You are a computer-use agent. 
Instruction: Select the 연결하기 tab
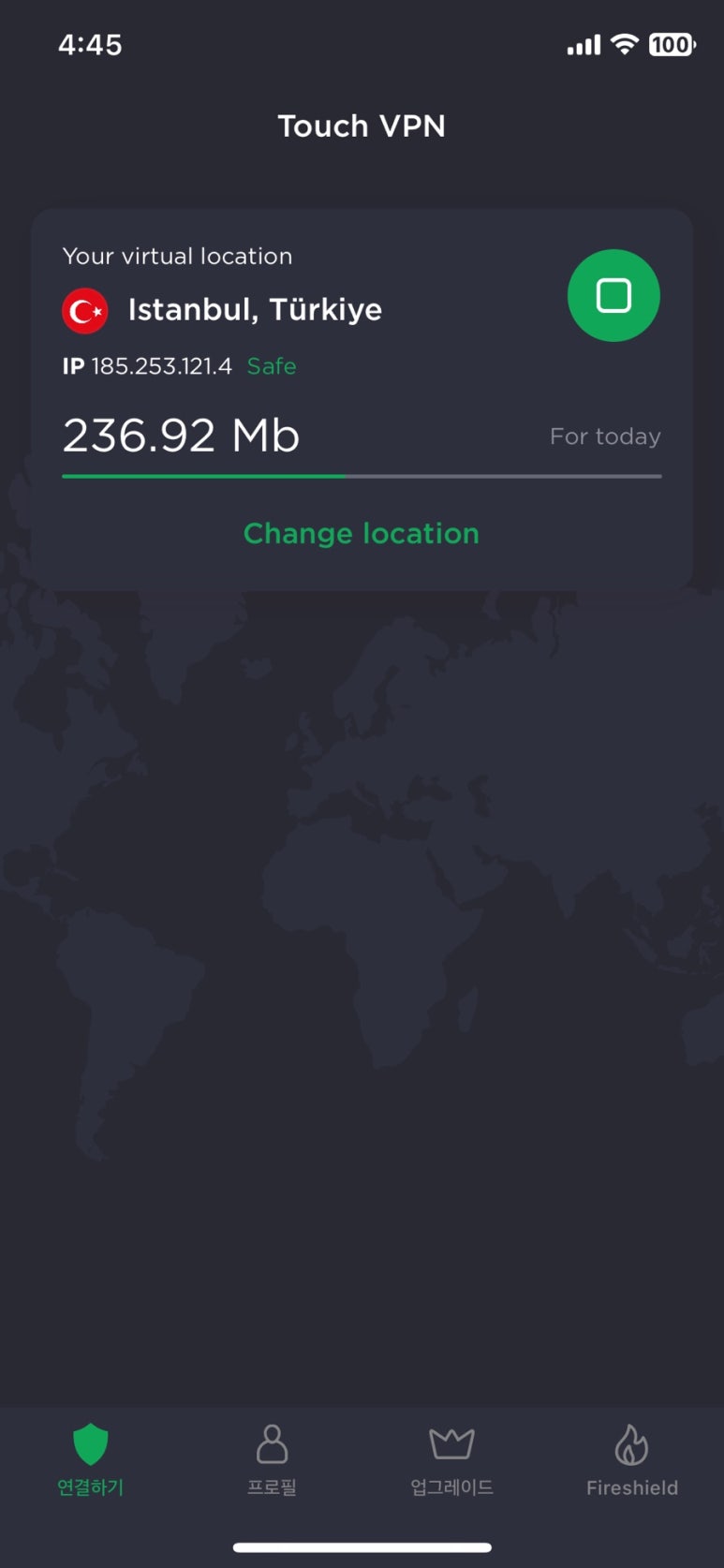pos(90,1458)
